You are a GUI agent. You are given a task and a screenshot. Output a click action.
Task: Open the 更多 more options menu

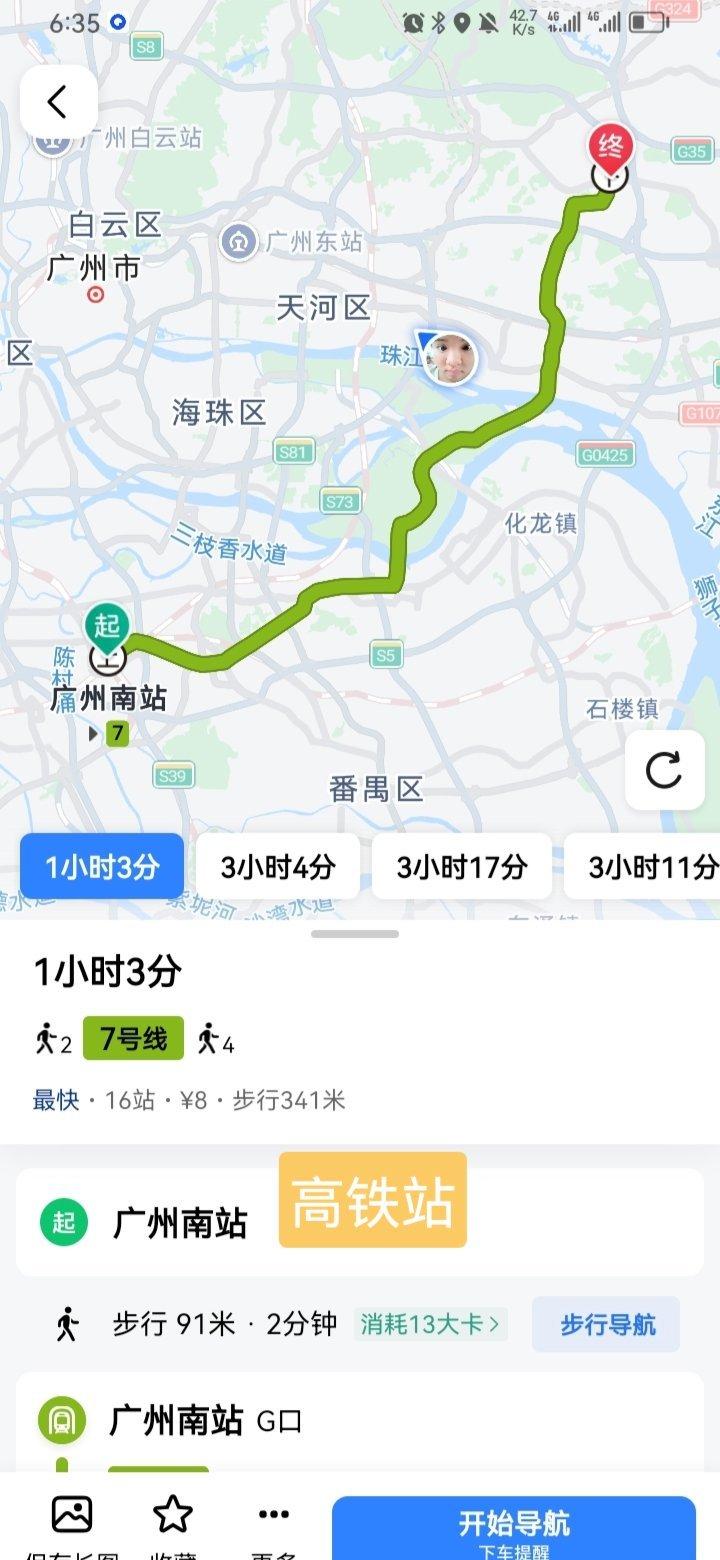pyautogui.click(x=273, y=1525)
